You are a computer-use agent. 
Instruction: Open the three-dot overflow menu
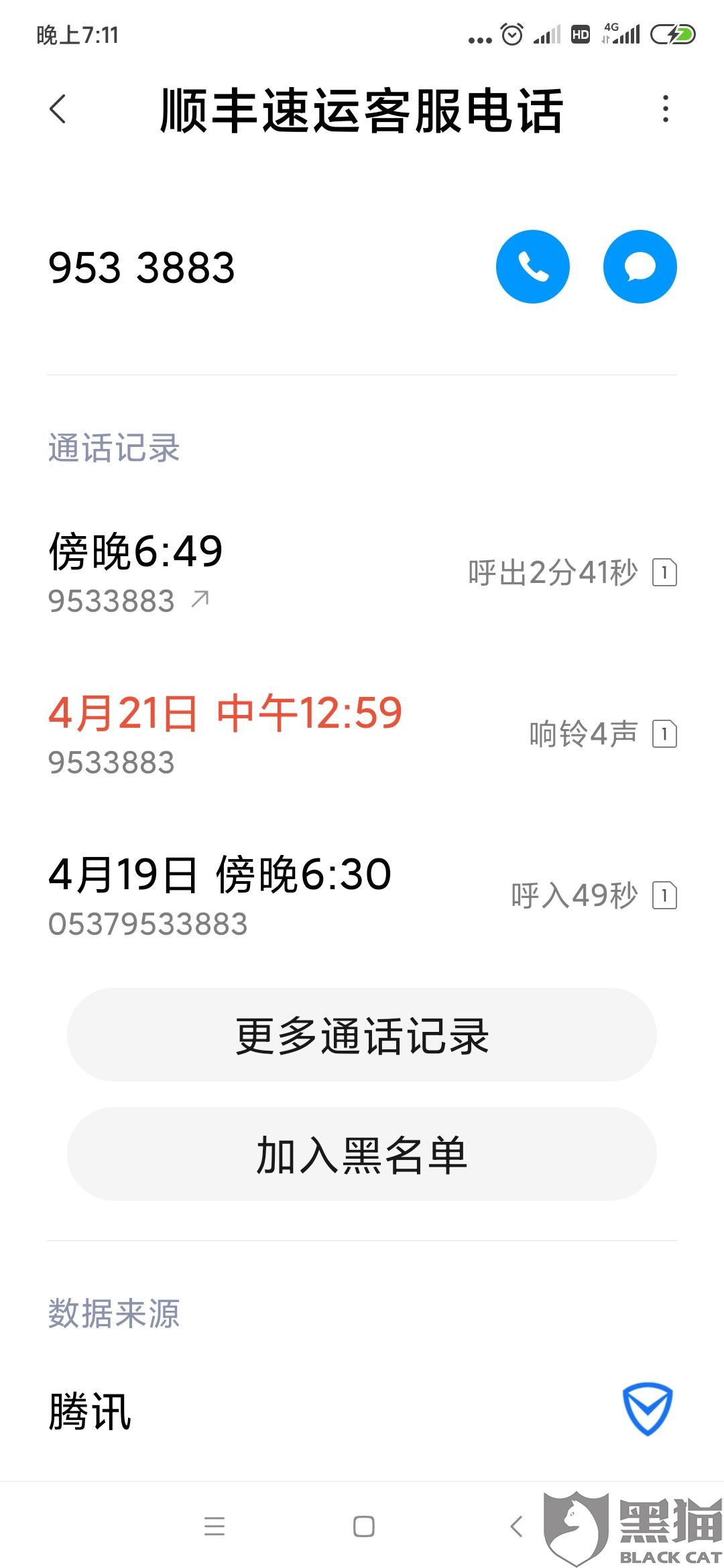[665, 109]
